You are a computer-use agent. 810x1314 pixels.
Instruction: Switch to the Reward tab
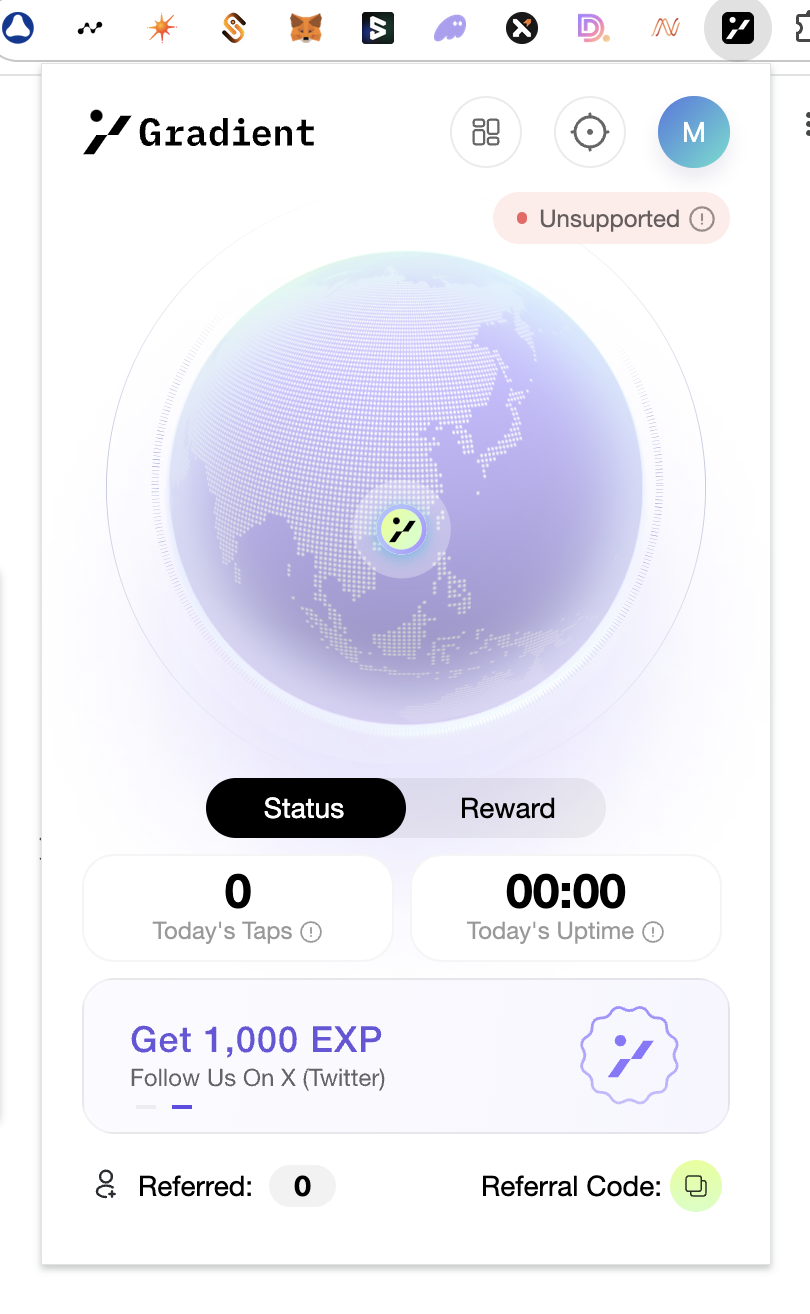click(508, 808)
